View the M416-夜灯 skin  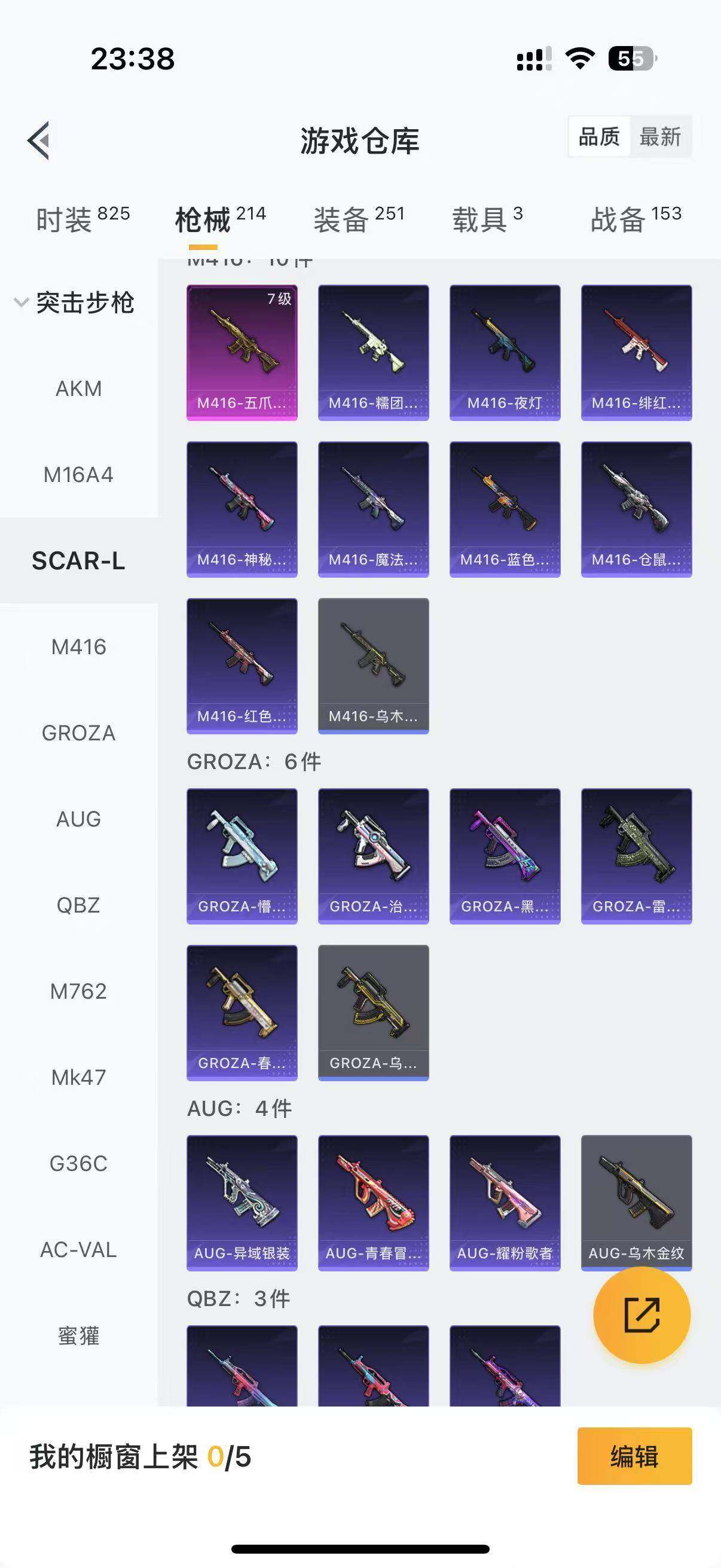point(505,352)
